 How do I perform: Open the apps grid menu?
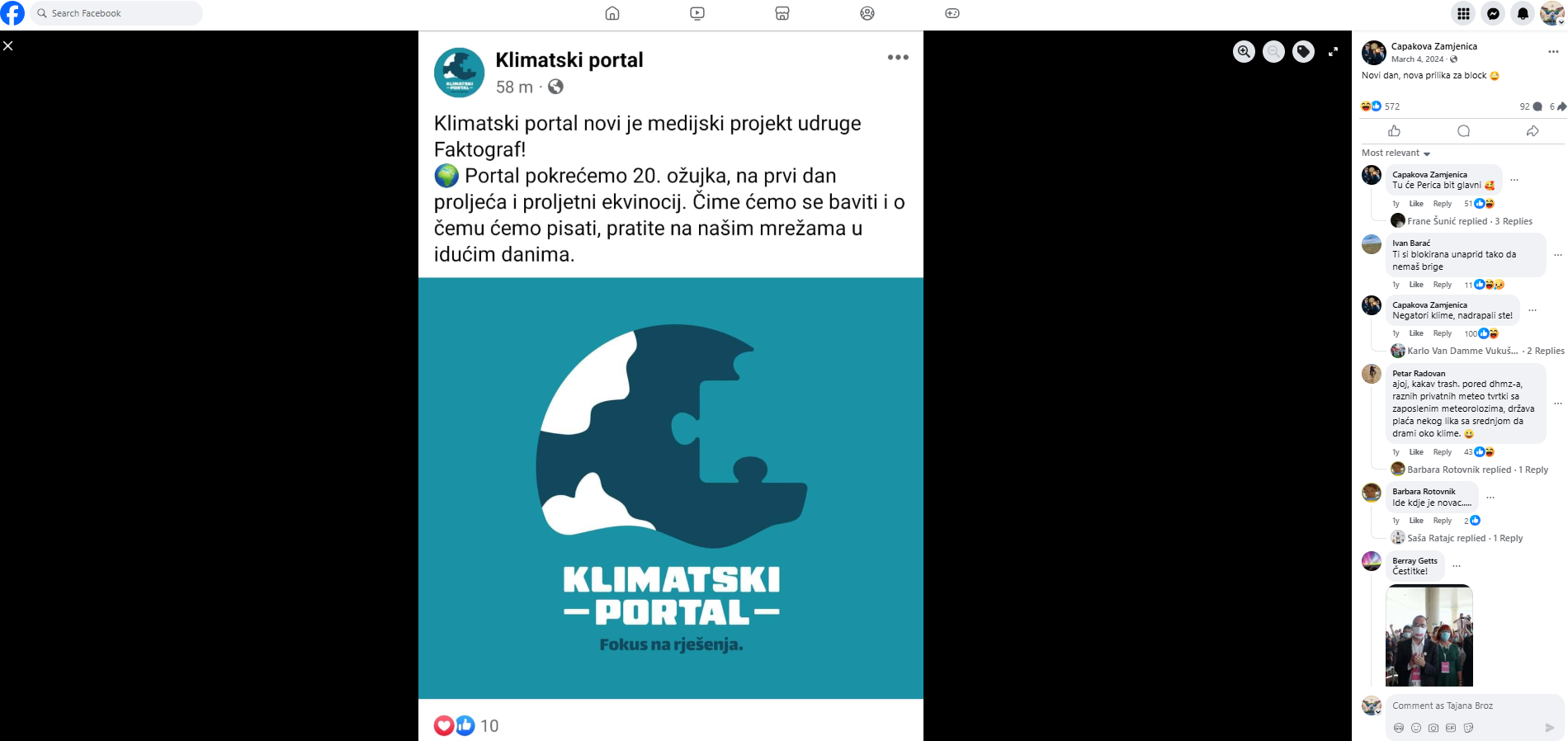coord(1463,13)
